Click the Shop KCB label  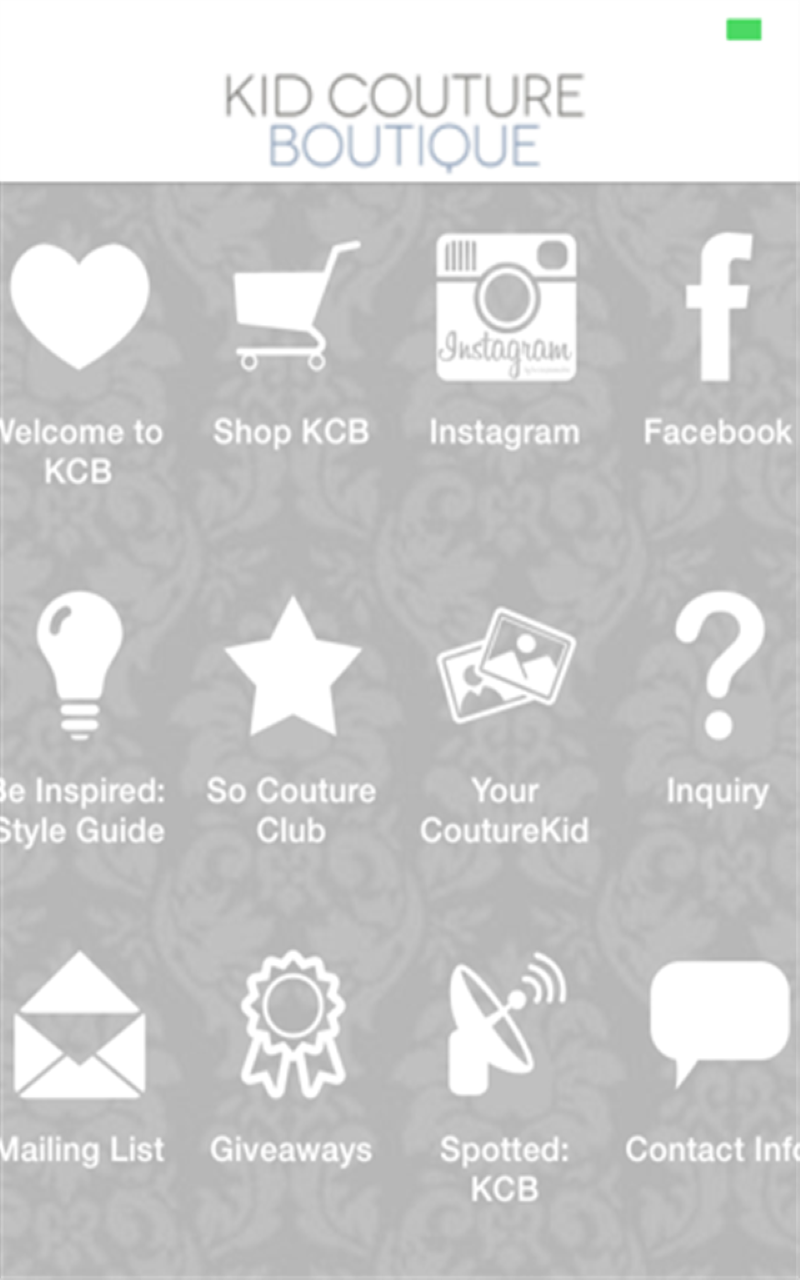tap(292, 432)
